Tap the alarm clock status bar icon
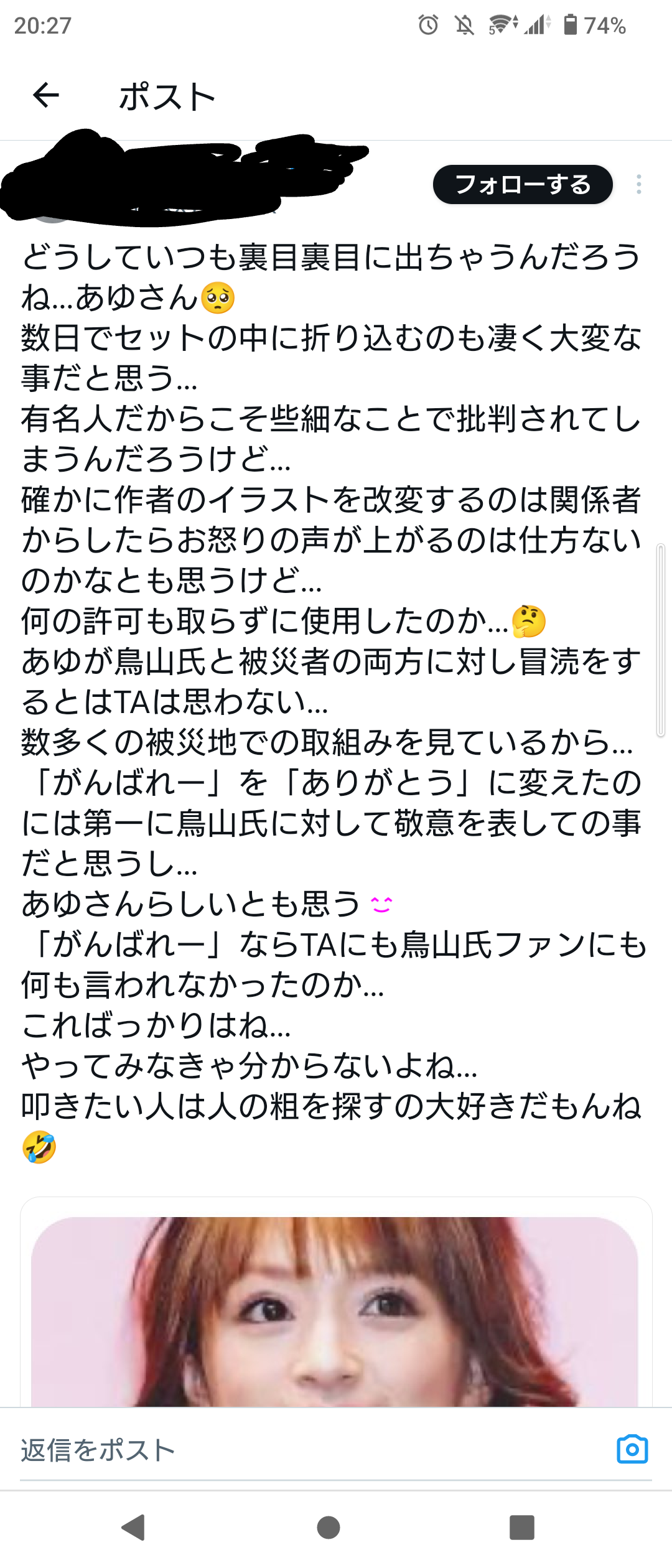The width and height of the screenshot is (672, 1568). pyautogui.click(x=427, y=24)
